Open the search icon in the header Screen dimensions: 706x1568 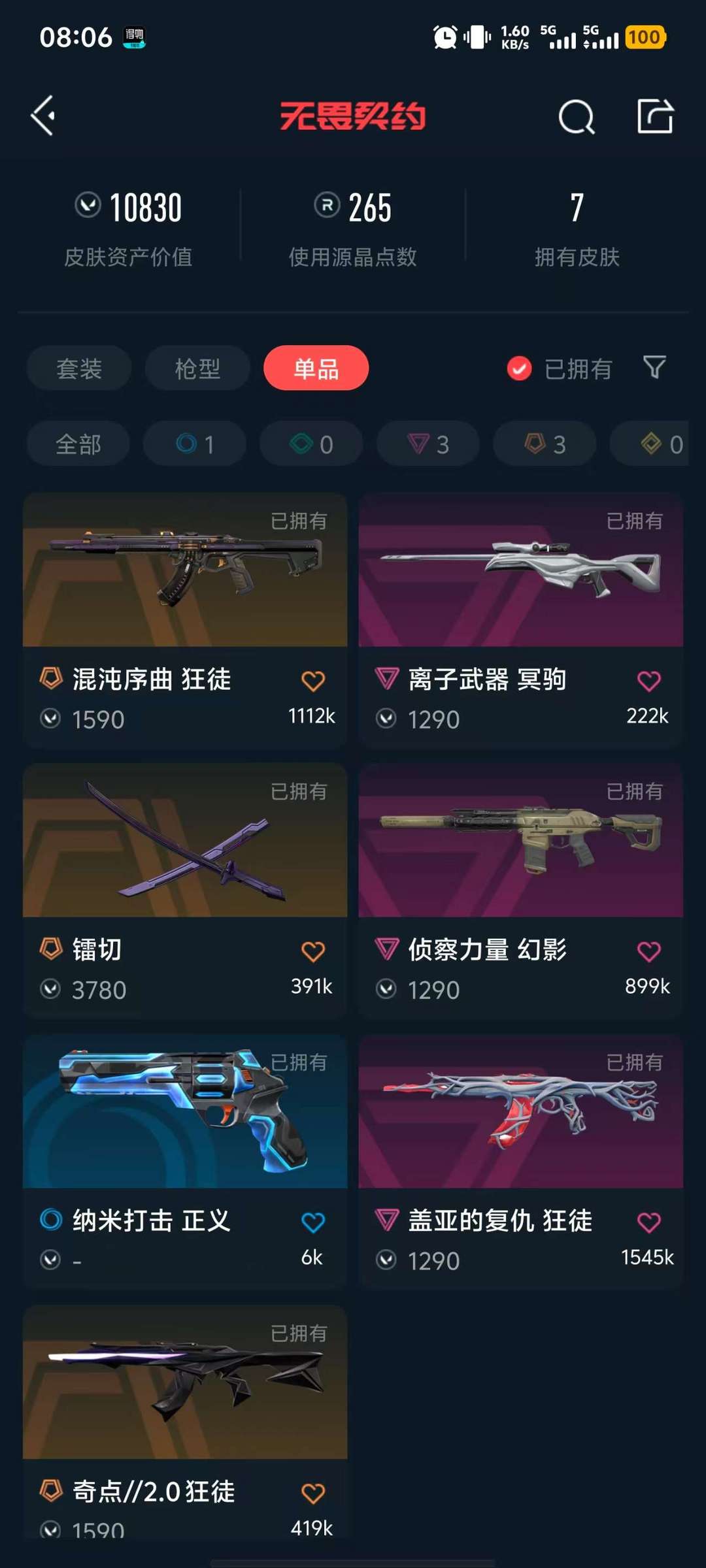pos(577,117)
